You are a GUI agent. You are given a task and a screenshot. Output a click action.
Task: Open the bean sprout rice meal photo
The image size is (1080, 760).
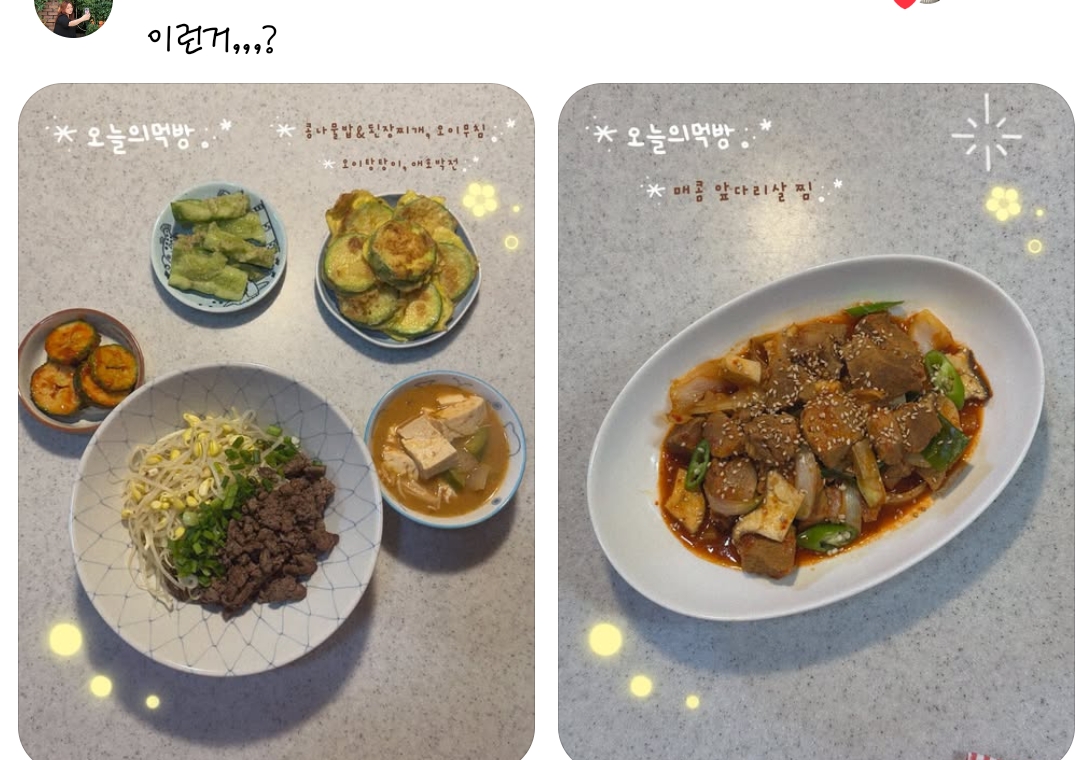[x=276, y=421]
